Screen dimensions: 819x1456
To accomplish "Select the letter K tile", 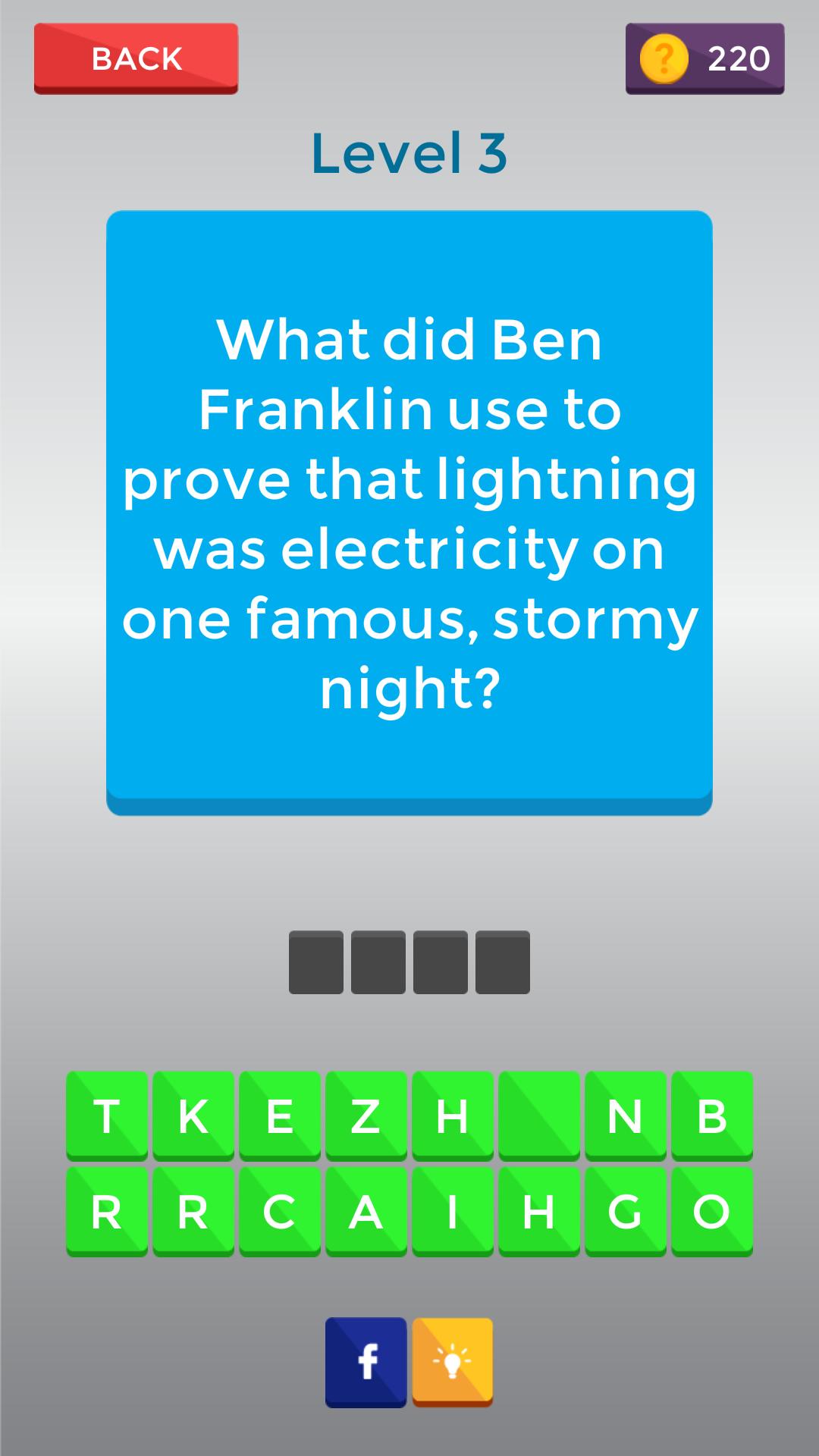I will click(193, 1116).
